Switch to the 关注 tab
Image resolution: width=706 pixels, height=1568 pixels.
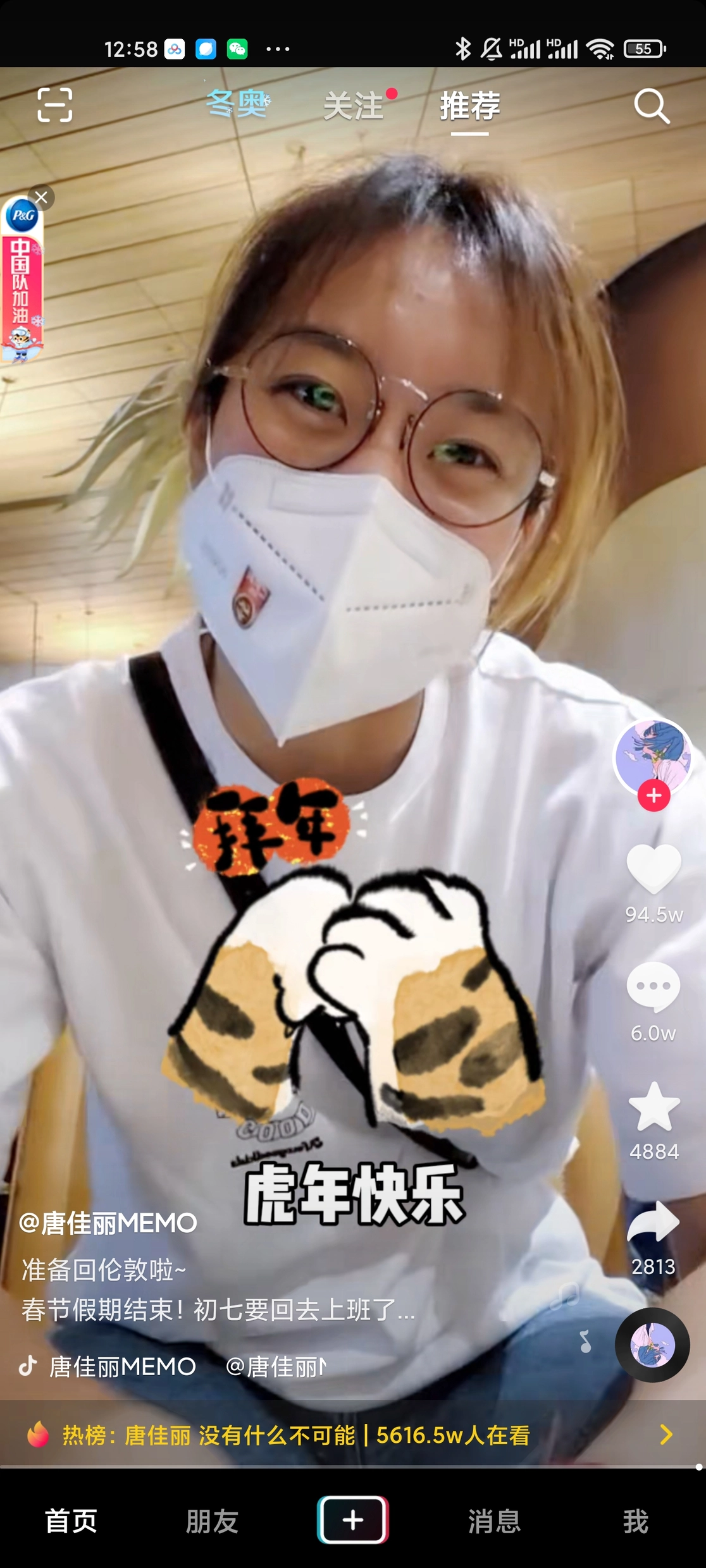[354, 105]
